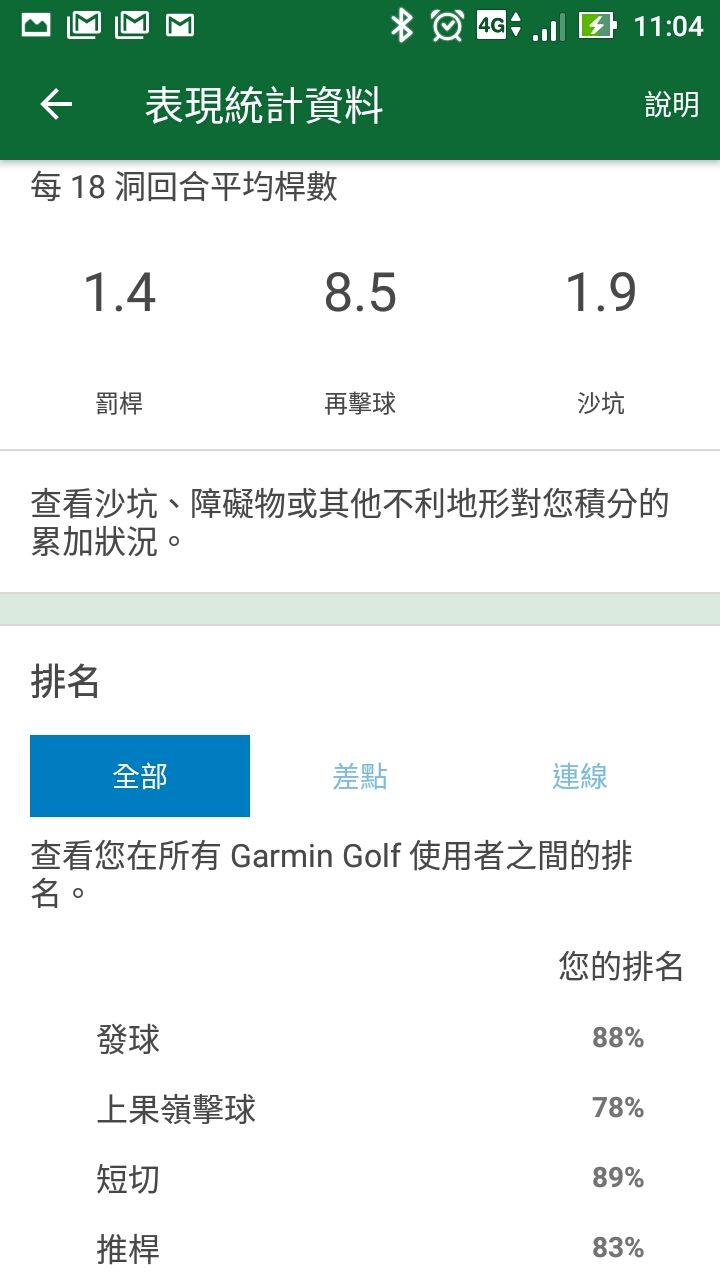
Task: Open 說明 help in the app bar
Action: coord(672,105)
